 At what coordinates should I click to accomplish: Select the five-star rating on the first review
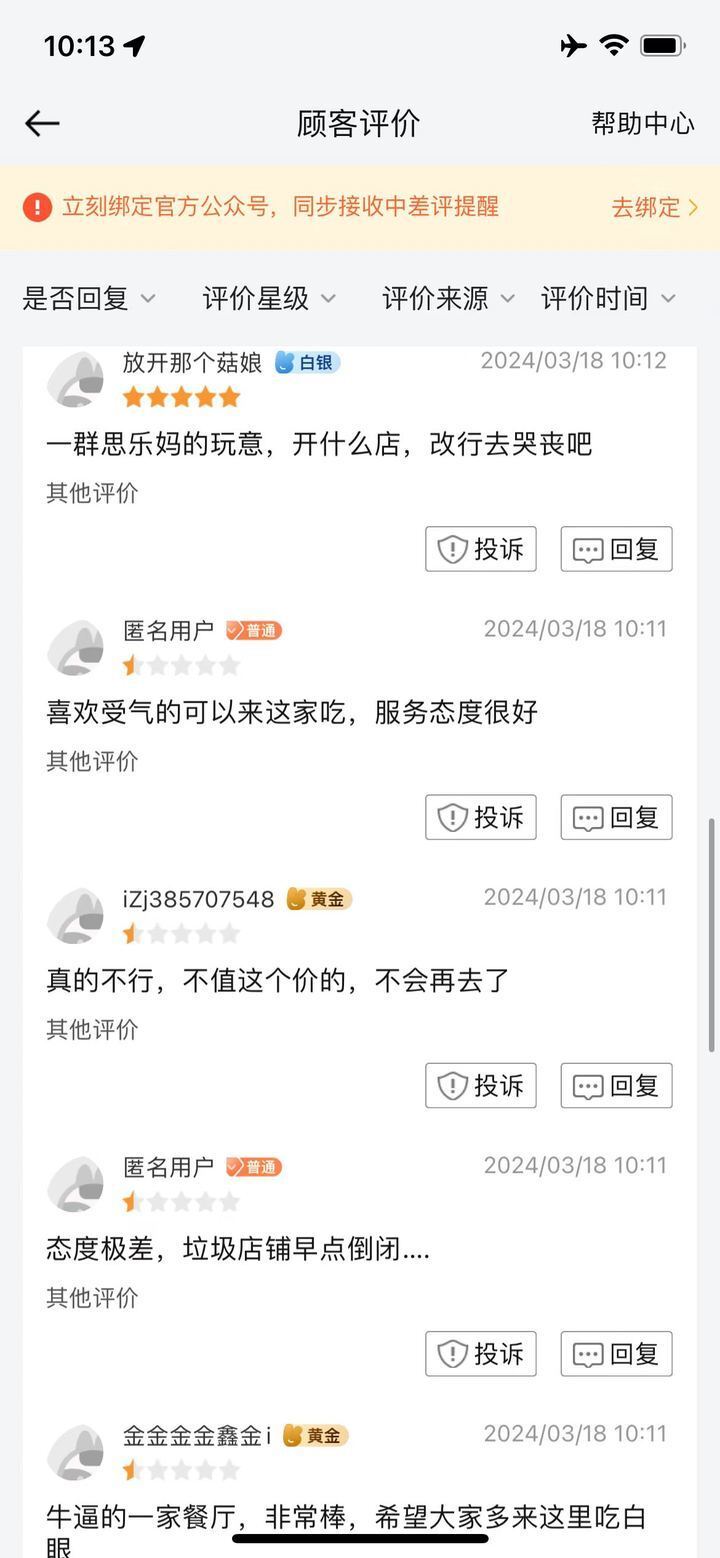(x=181, y=396)
